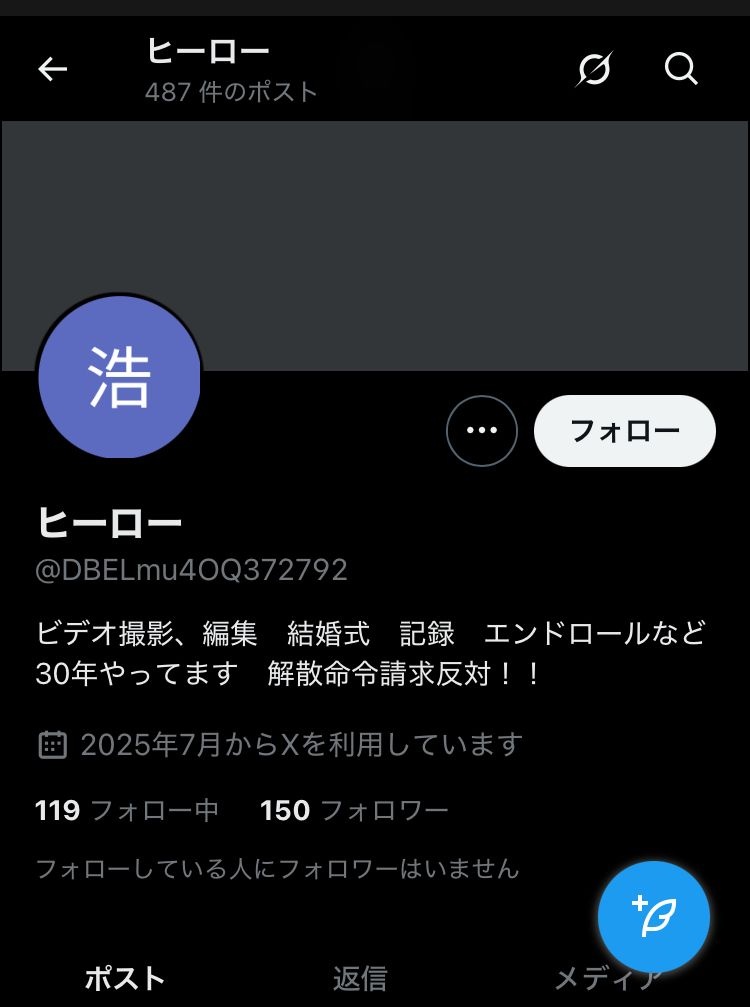Follow ヒーロー with the フォロー button
750x1007 pixels.
(624, 430)
